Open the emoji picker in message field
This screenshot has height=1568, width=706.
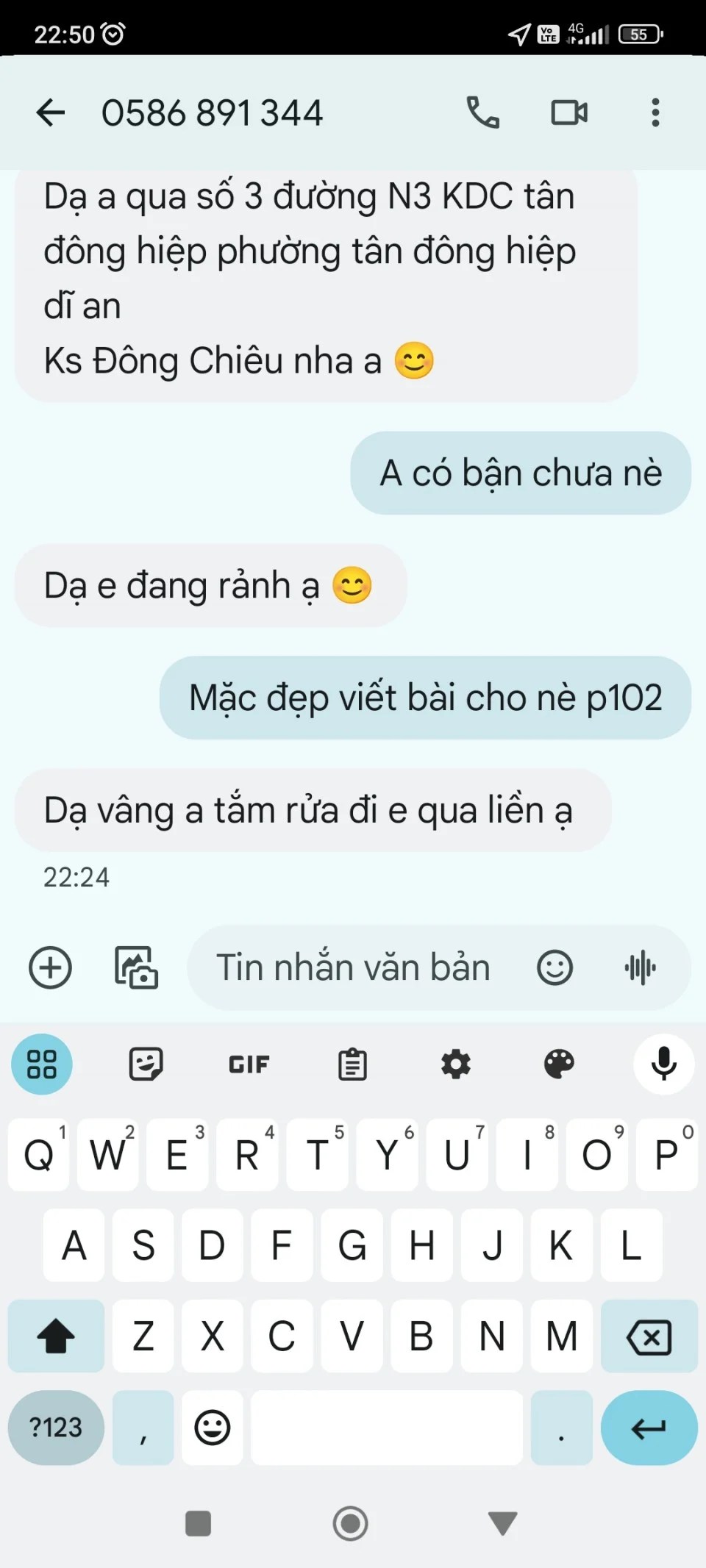tap(555, 967)
